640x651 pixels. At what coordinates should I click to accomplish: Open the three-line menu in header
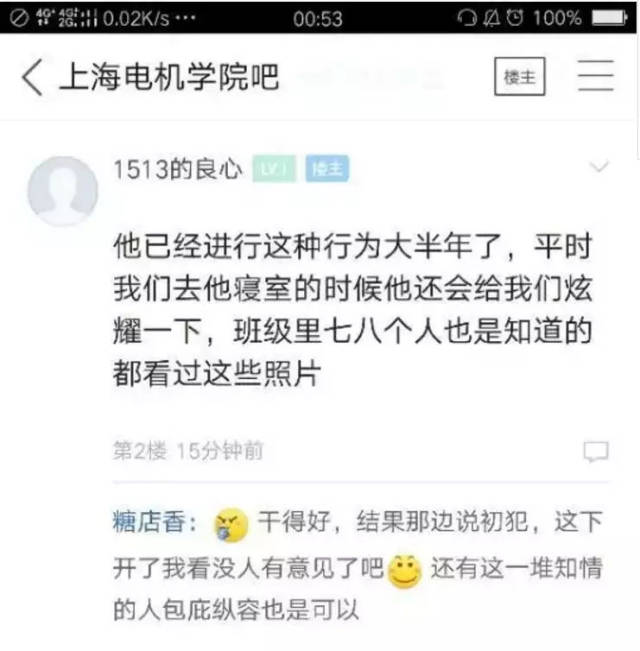point(596,75)
